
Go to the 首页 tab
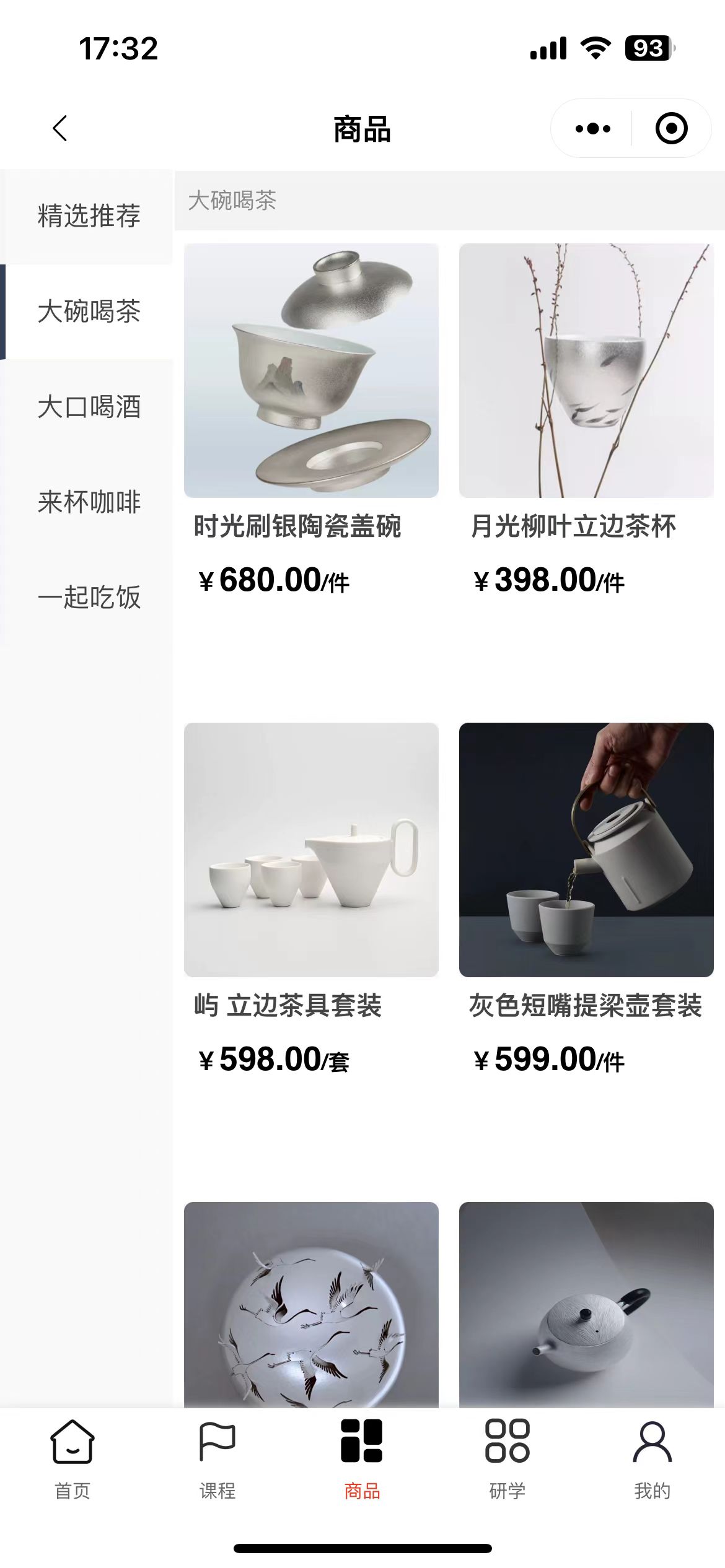72,1459
